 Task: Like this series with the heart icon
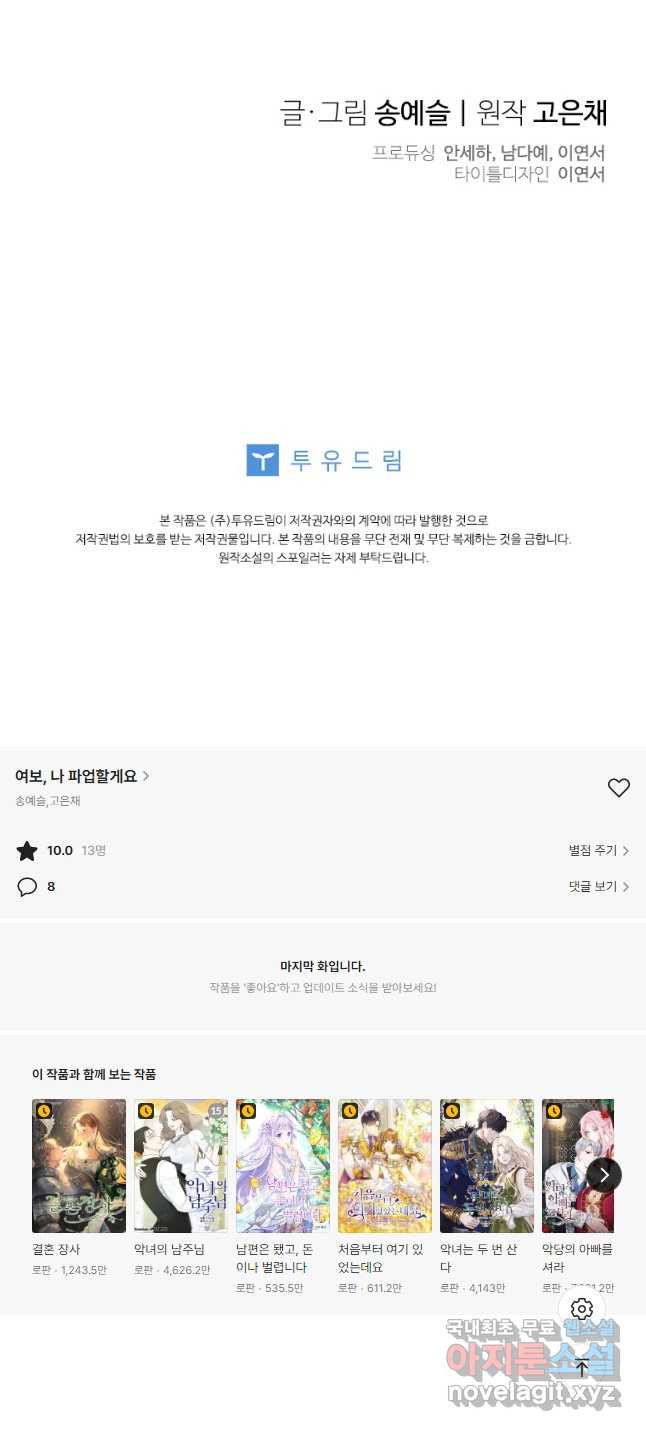tap(619, 788)
